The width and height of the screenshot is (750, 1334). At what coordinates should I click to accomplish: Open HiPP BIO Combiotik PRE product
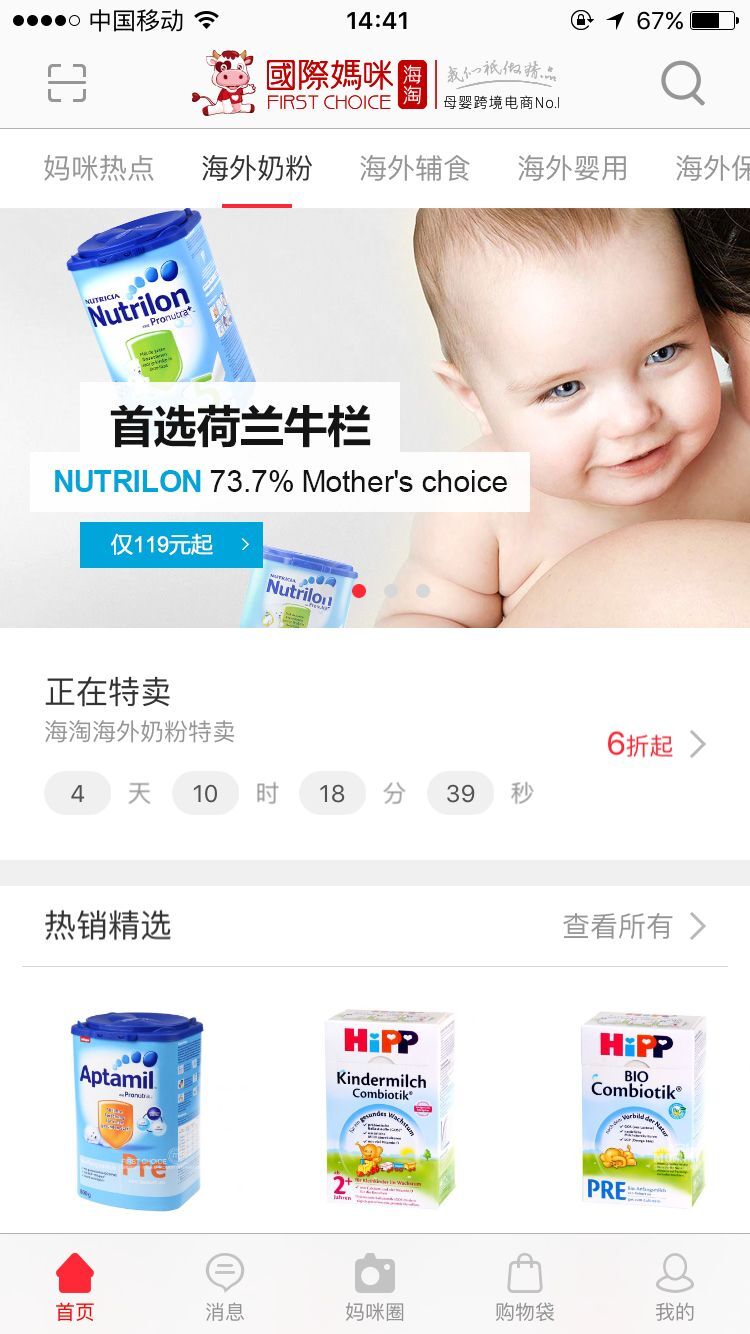click(644, 1108)
